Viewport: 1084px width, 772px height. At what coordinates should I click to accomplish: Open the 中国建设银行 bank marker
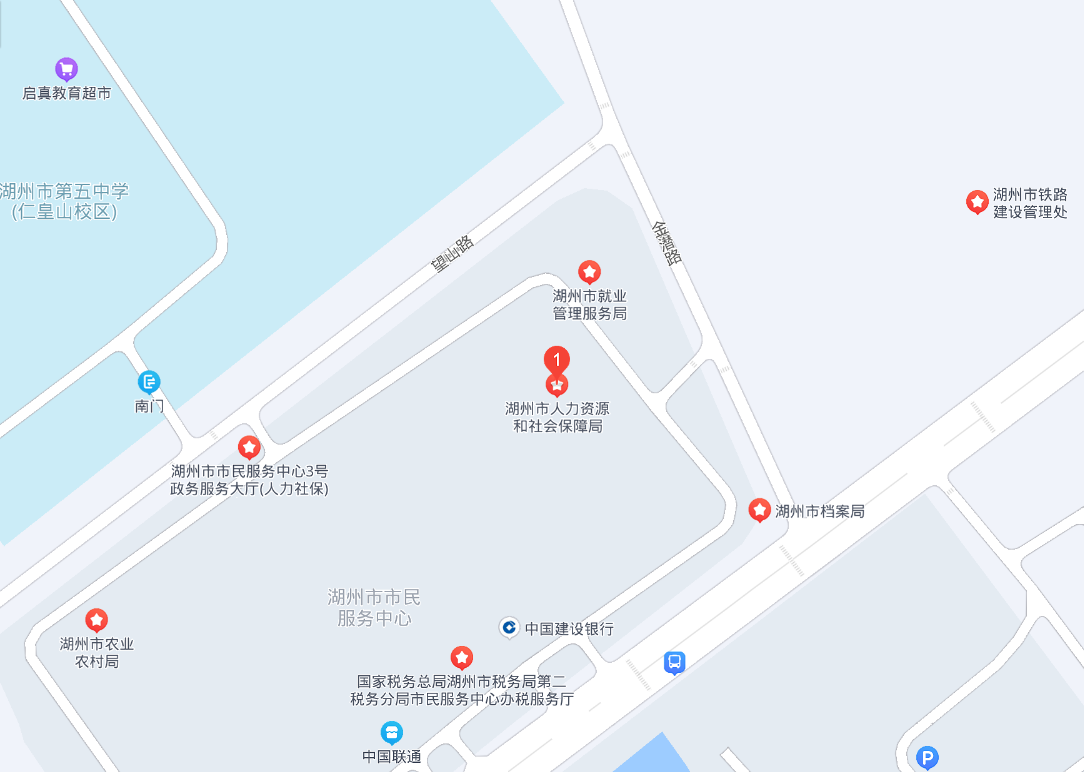(x=509, y=628)
